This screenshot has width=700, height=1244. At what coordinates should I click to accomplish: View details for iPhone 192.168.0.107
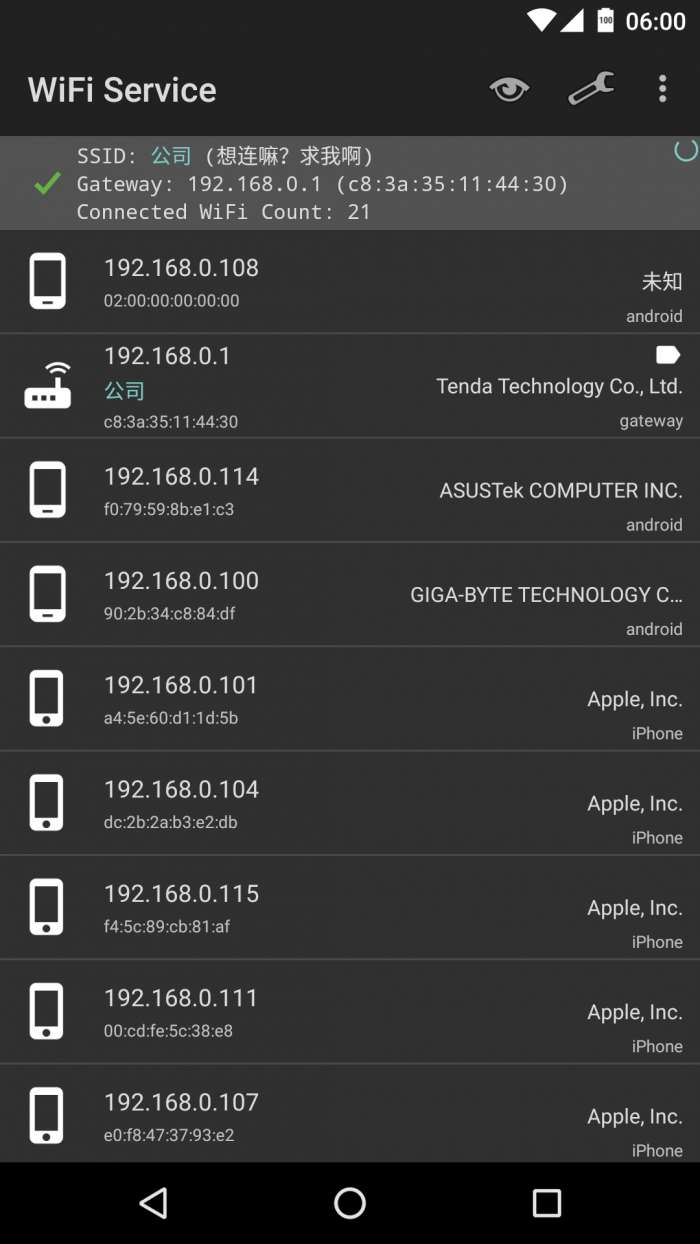pos(350,1114)
